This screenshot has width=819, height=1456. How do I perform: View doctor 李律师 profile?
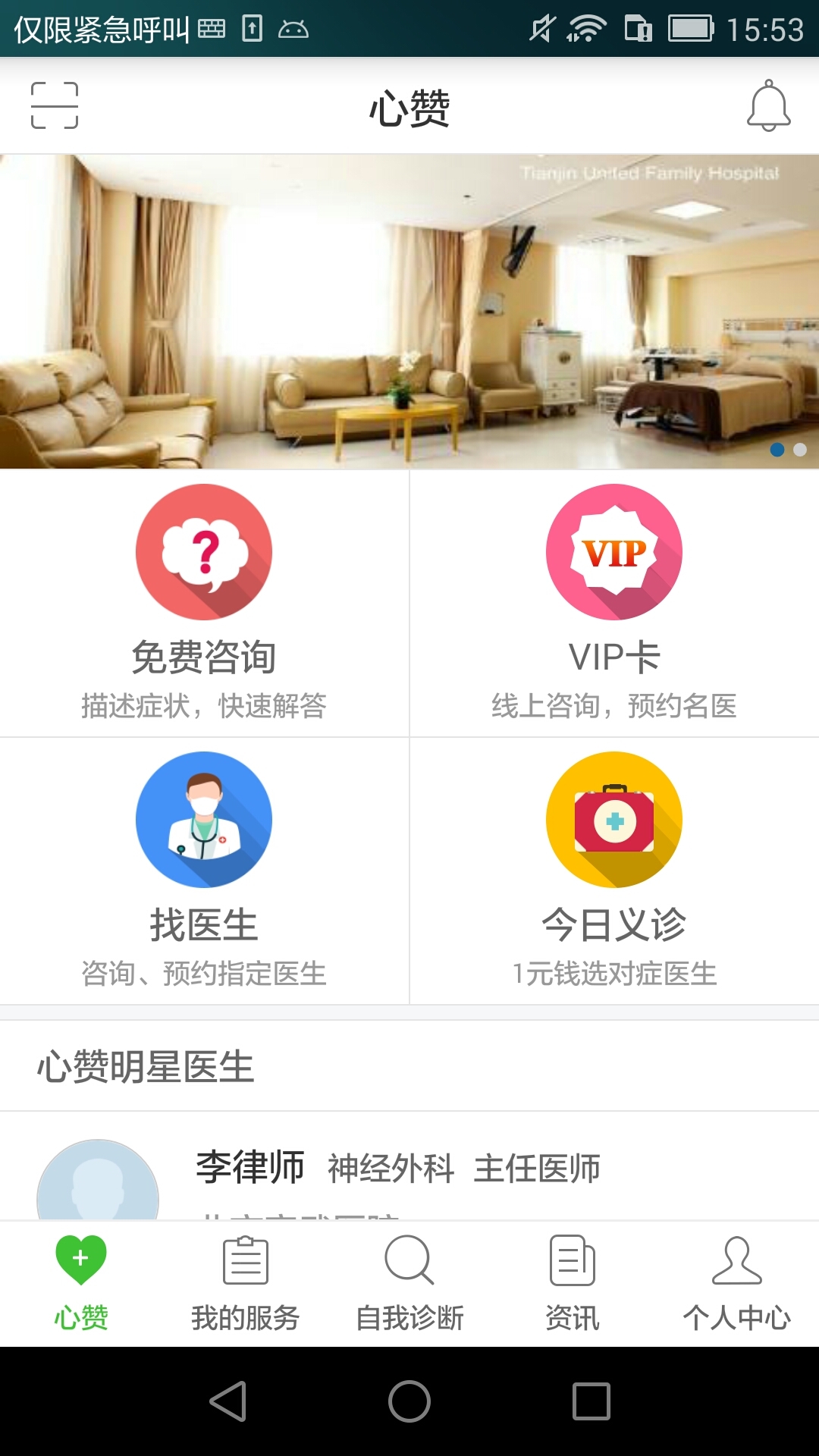[x=250, y=1168]
